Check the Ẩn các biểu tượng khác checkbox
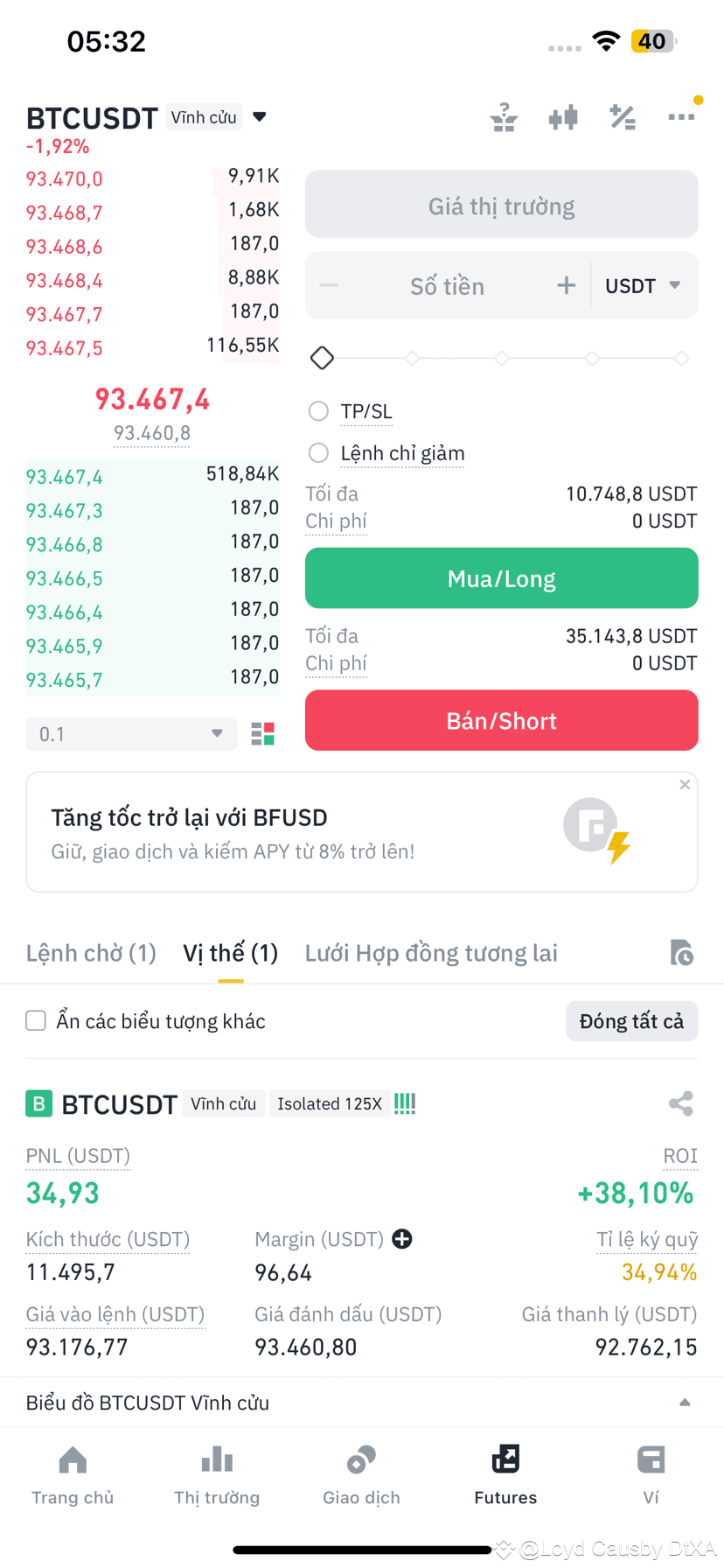This screenshot has width=724, height=1568. (35, 1019)
